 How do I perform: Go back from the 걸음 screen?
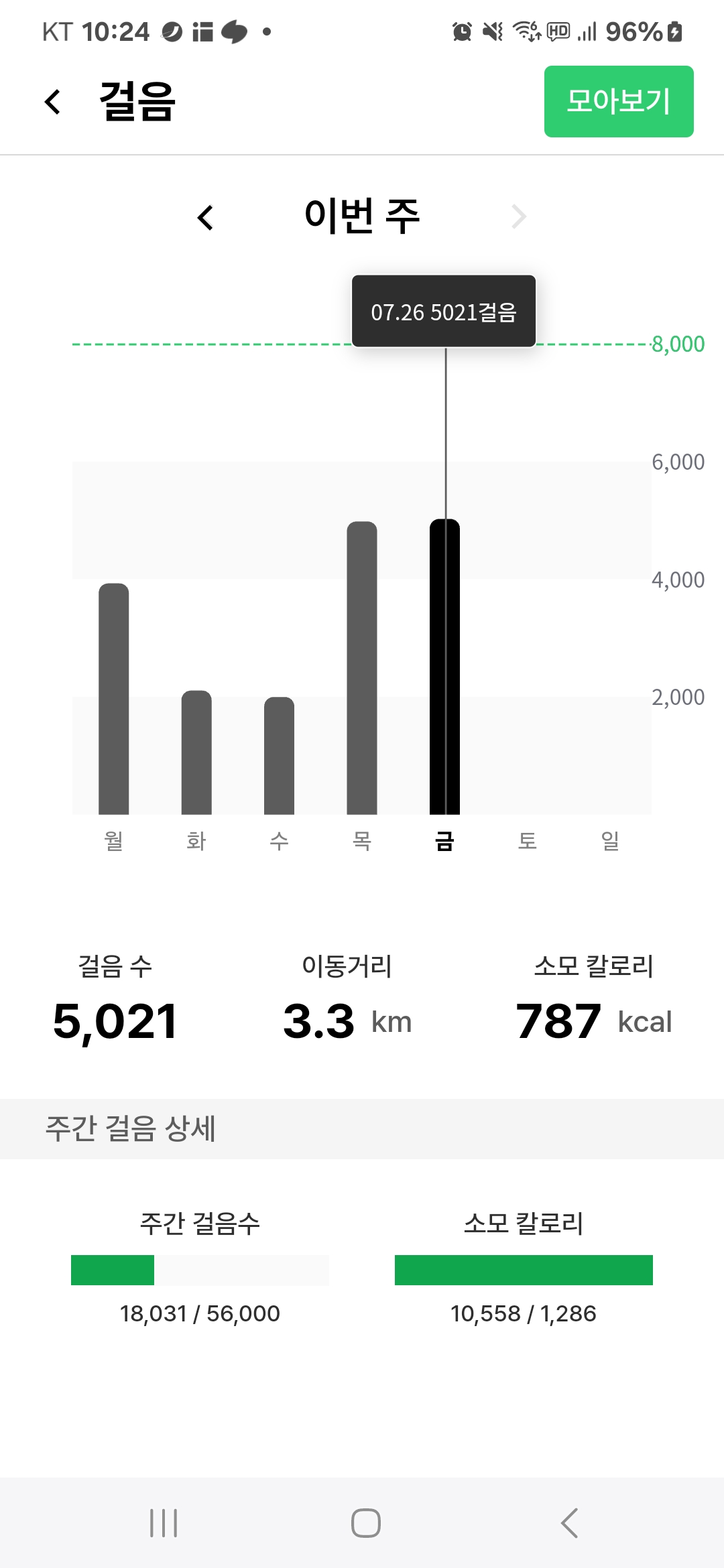coord(52,102)
